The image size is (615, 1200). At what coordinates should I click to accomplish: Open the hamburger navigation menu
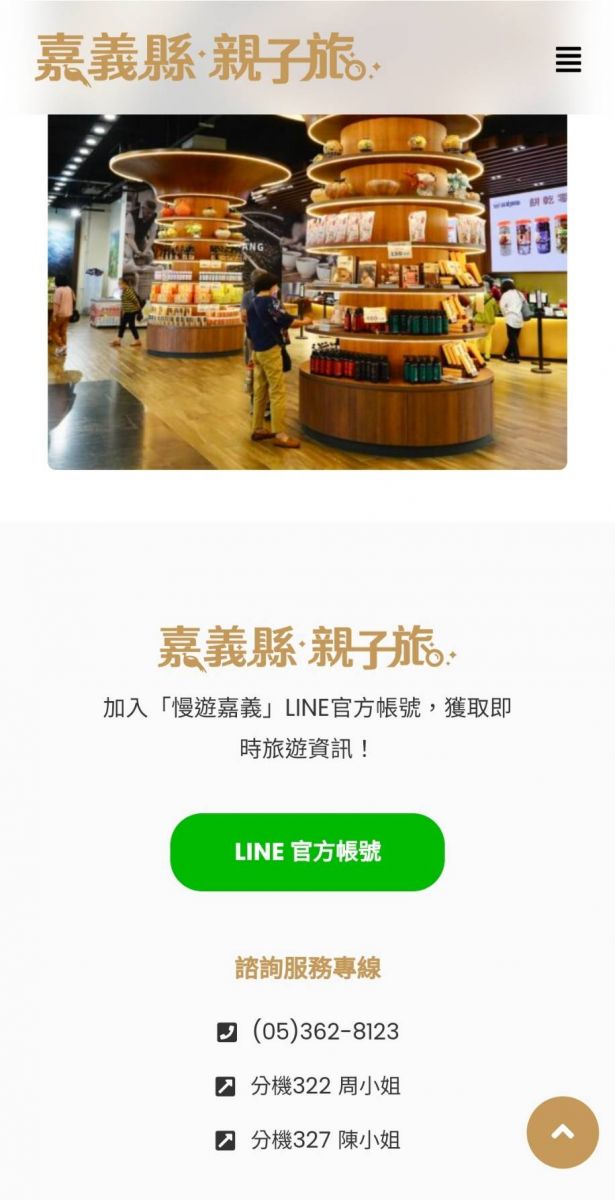coord(568,60)
